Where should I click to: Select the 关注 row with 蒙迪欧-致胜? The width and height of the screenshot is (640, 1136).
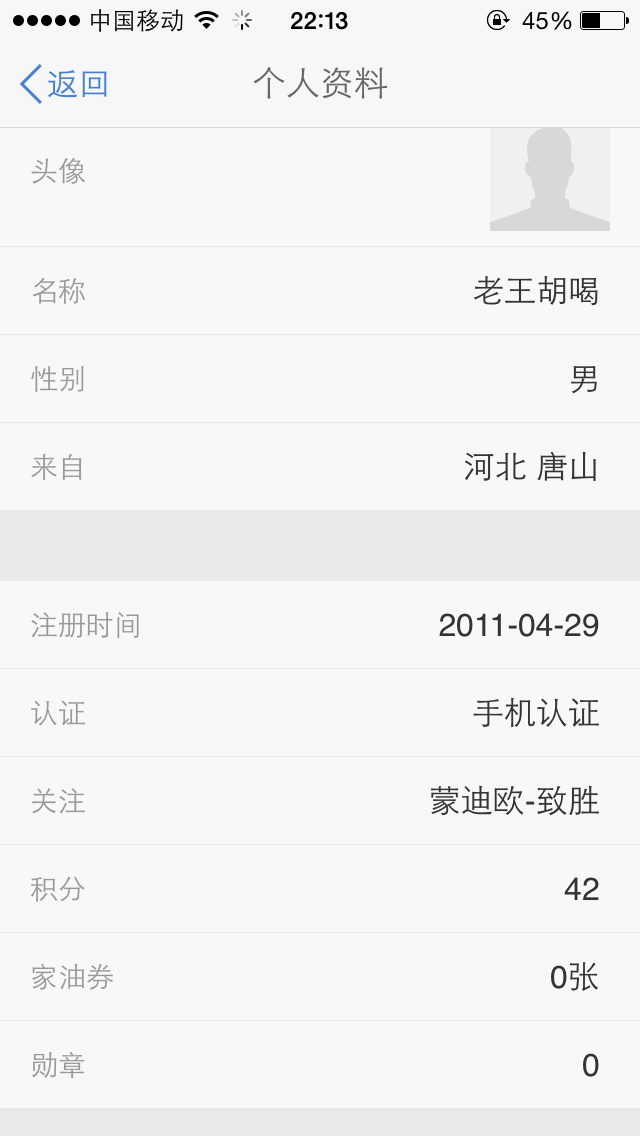coord(320,801)
